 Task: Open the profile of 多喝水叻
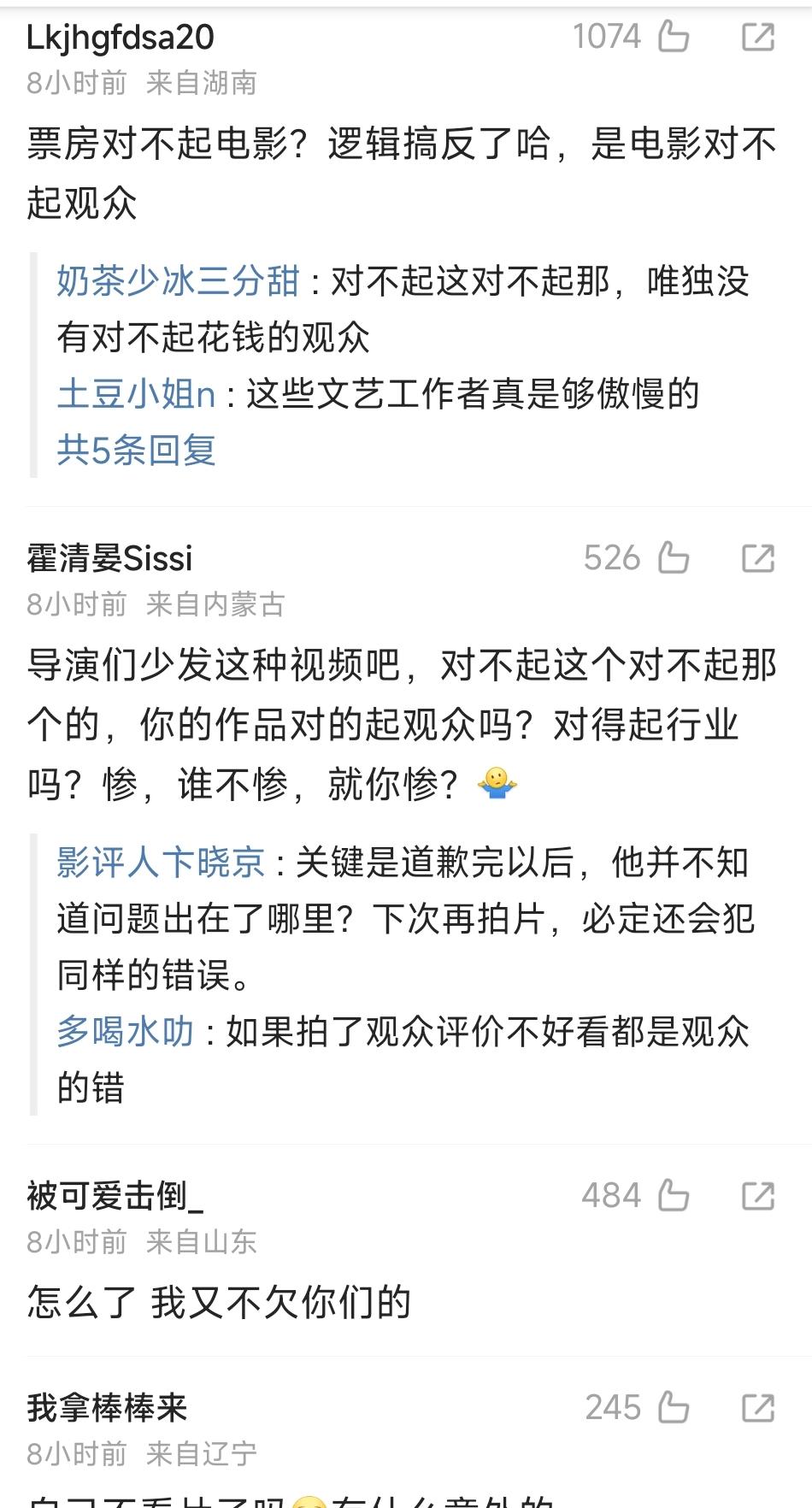[x=126, y=1032]
